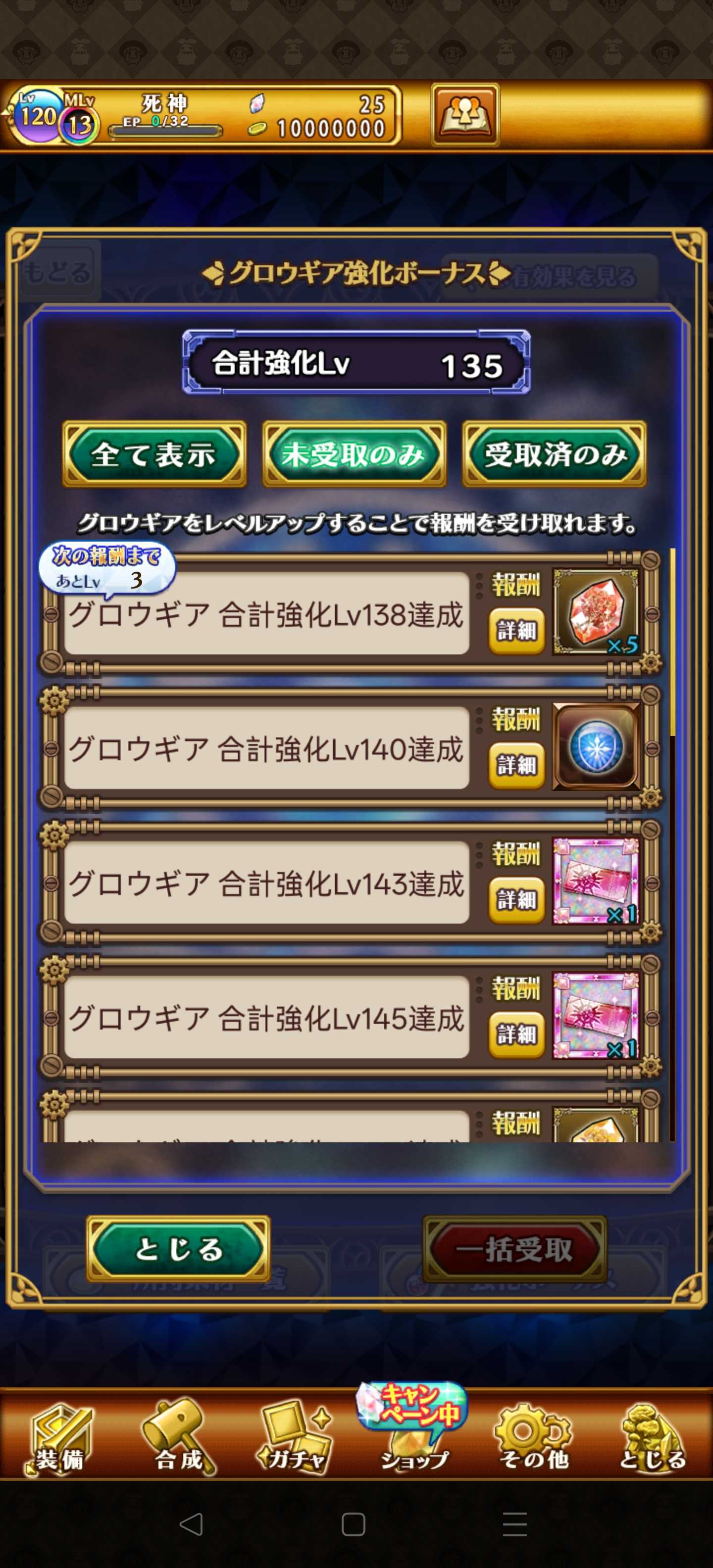View 詳細 of the Lv140 reward
713x1568 pixels.
(516, 765)
